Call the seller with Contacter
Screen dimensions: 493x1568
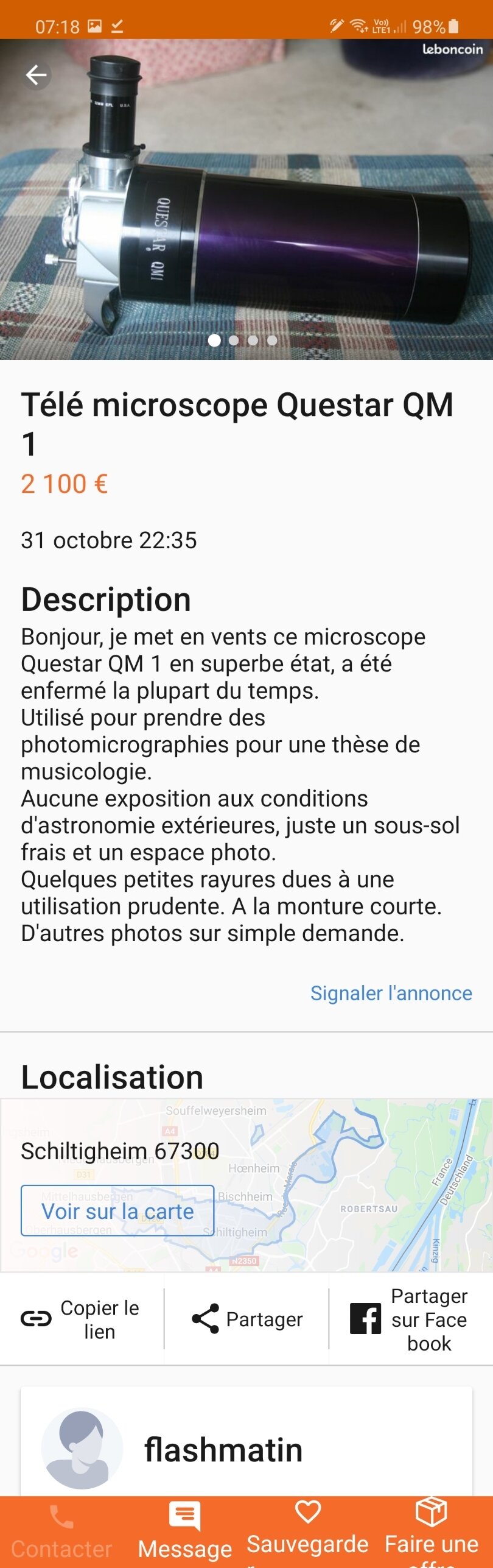coord(61,1532)
